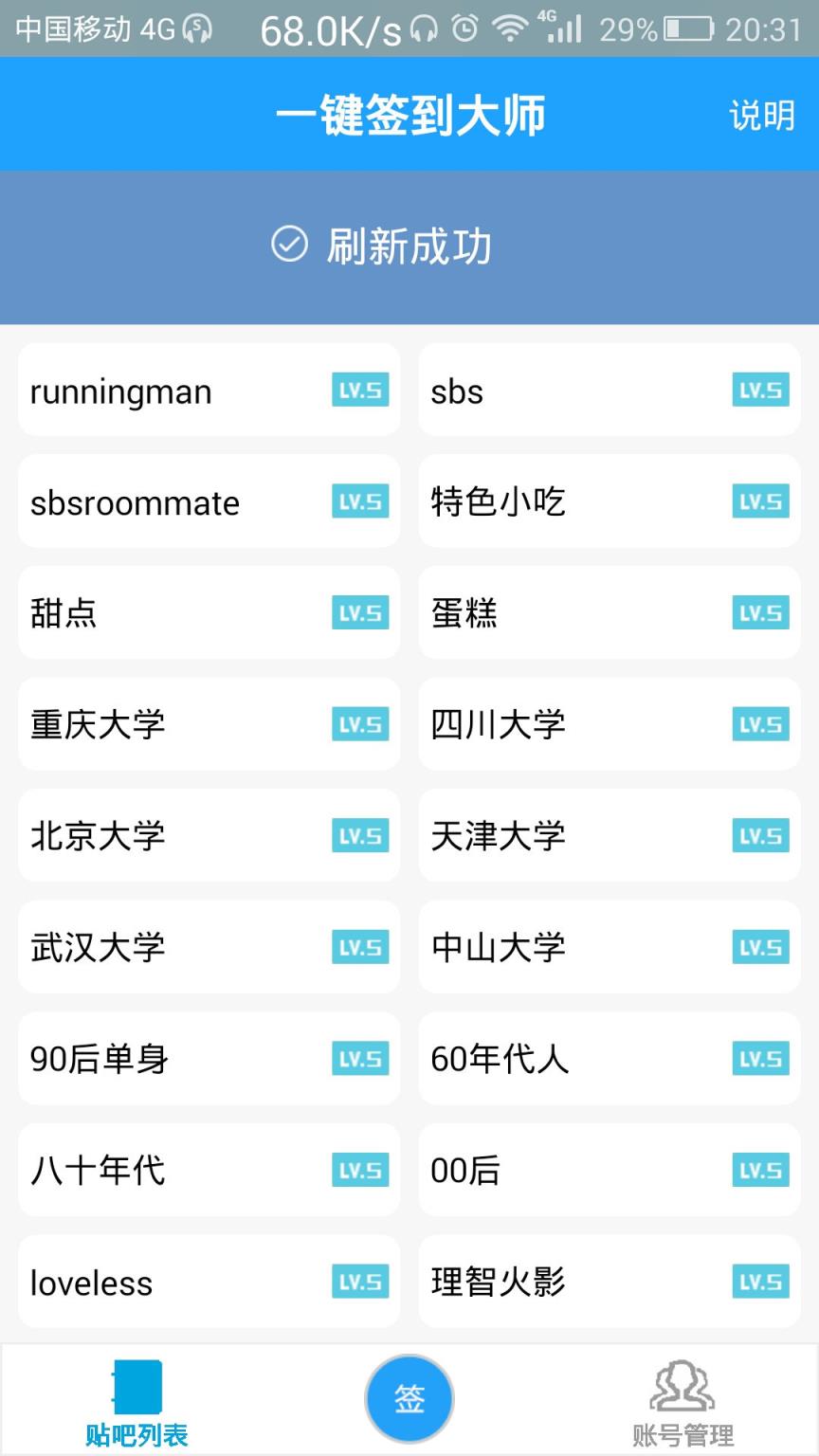The image size is (819, 1456).
Task: Select the loveless forum entry
Action: point(209,1282)
